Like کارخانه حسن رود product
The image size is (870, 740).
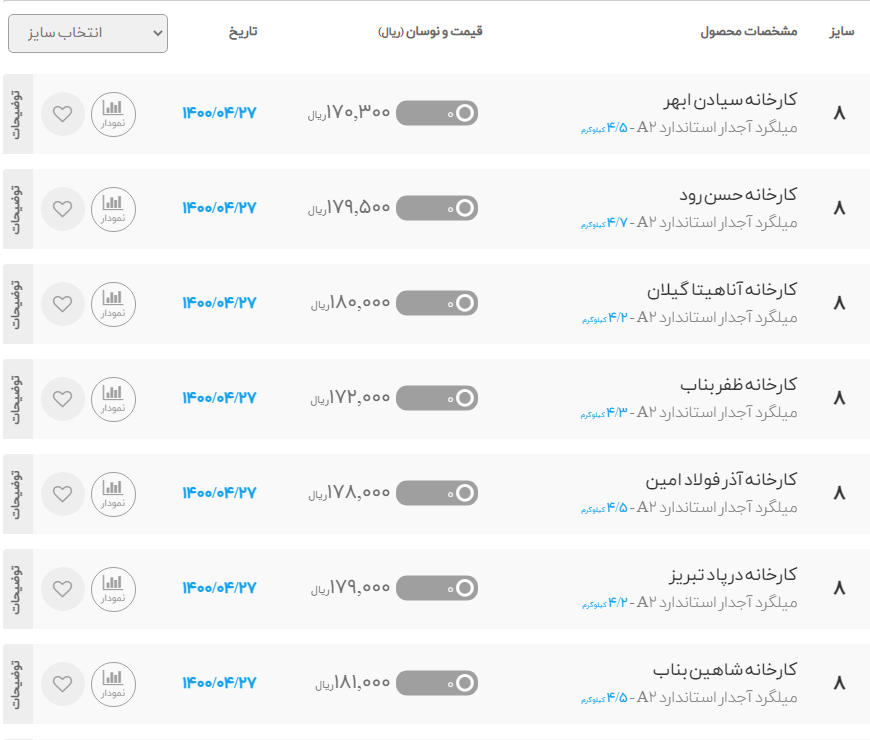coord(63,209)
